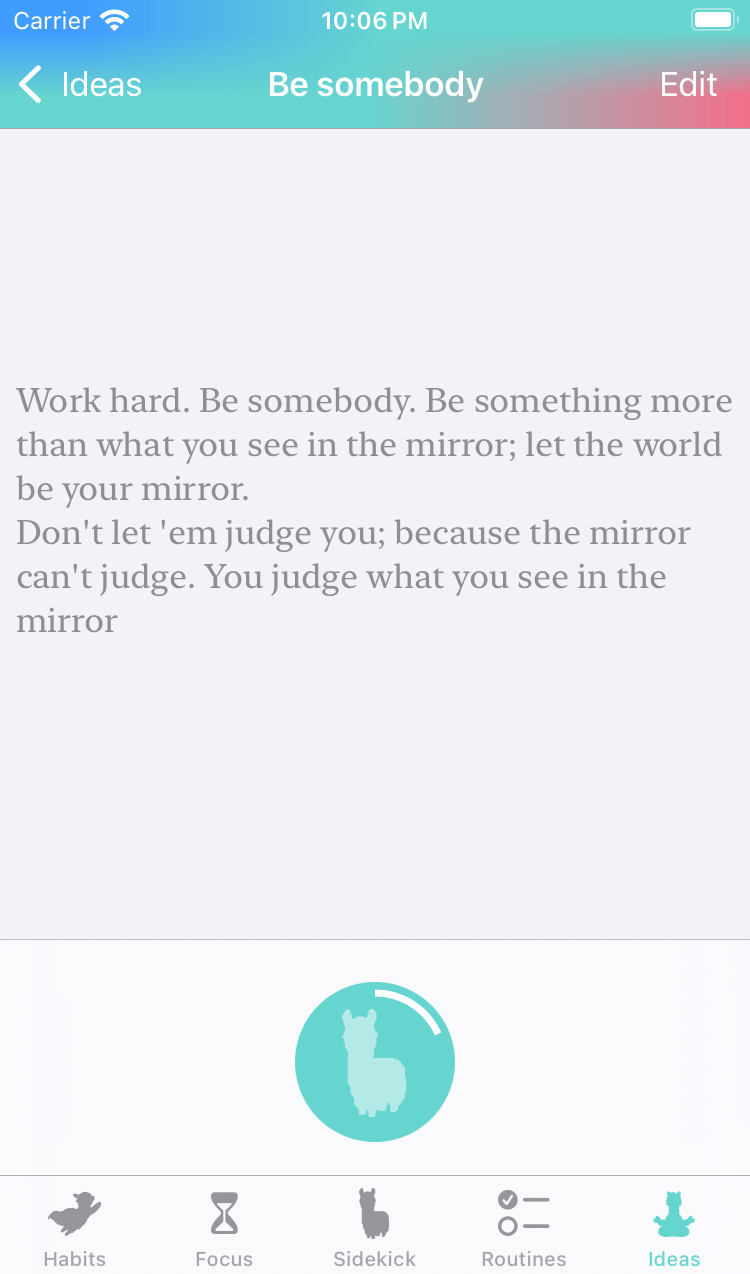Switch to the Habits tab

point(75,1228)
